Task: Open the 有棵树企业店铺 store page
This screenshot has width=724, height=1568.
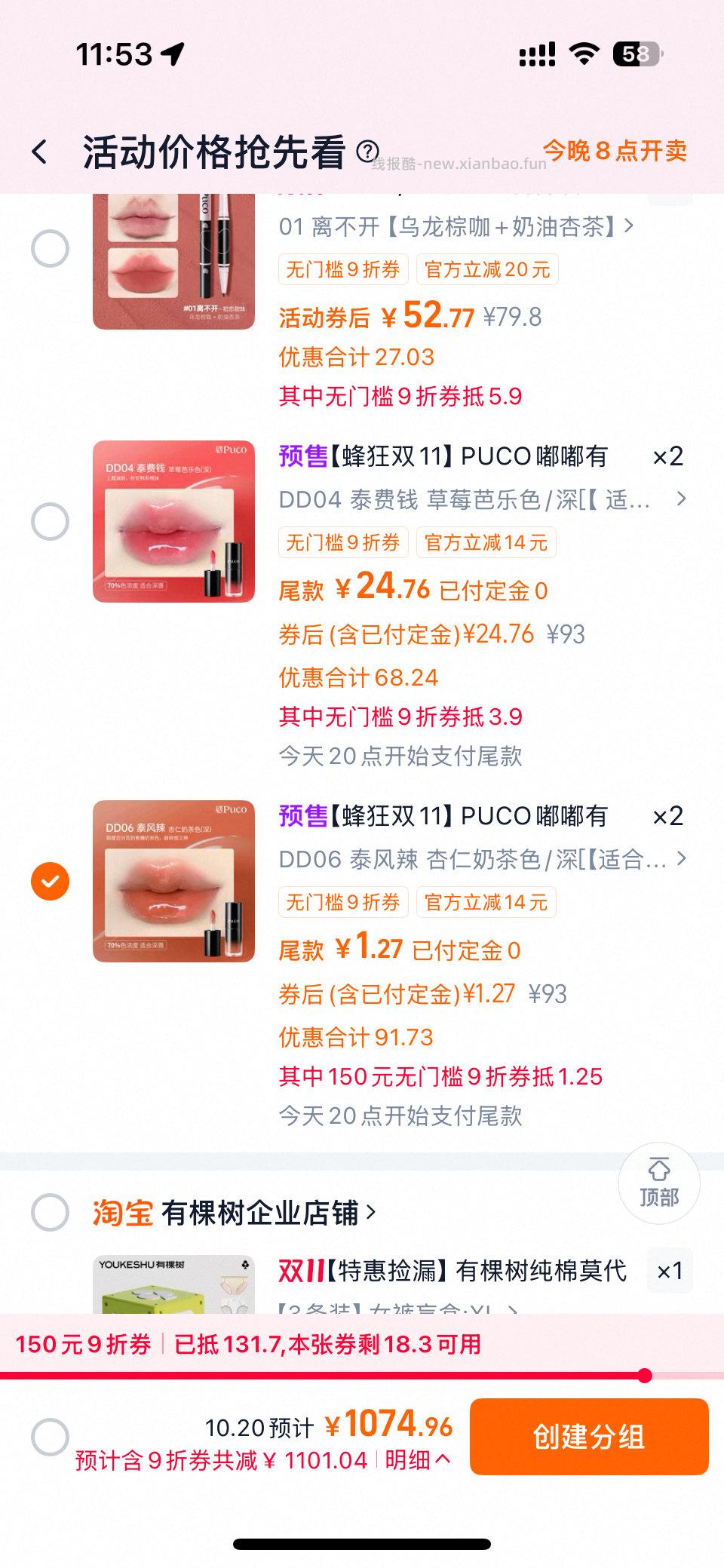Action: click(268, 1213)
